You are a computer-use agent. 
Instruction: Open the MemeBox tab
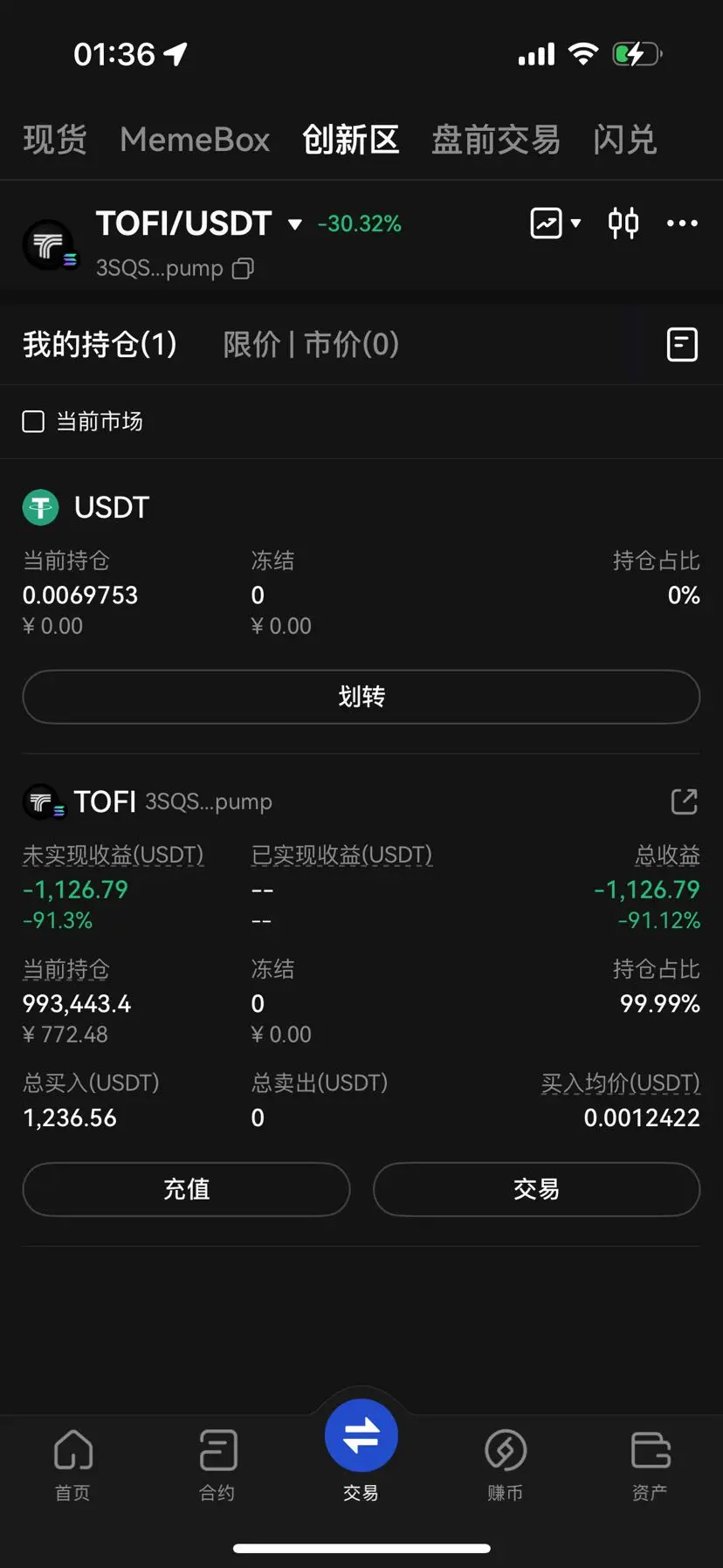point(195,140)
